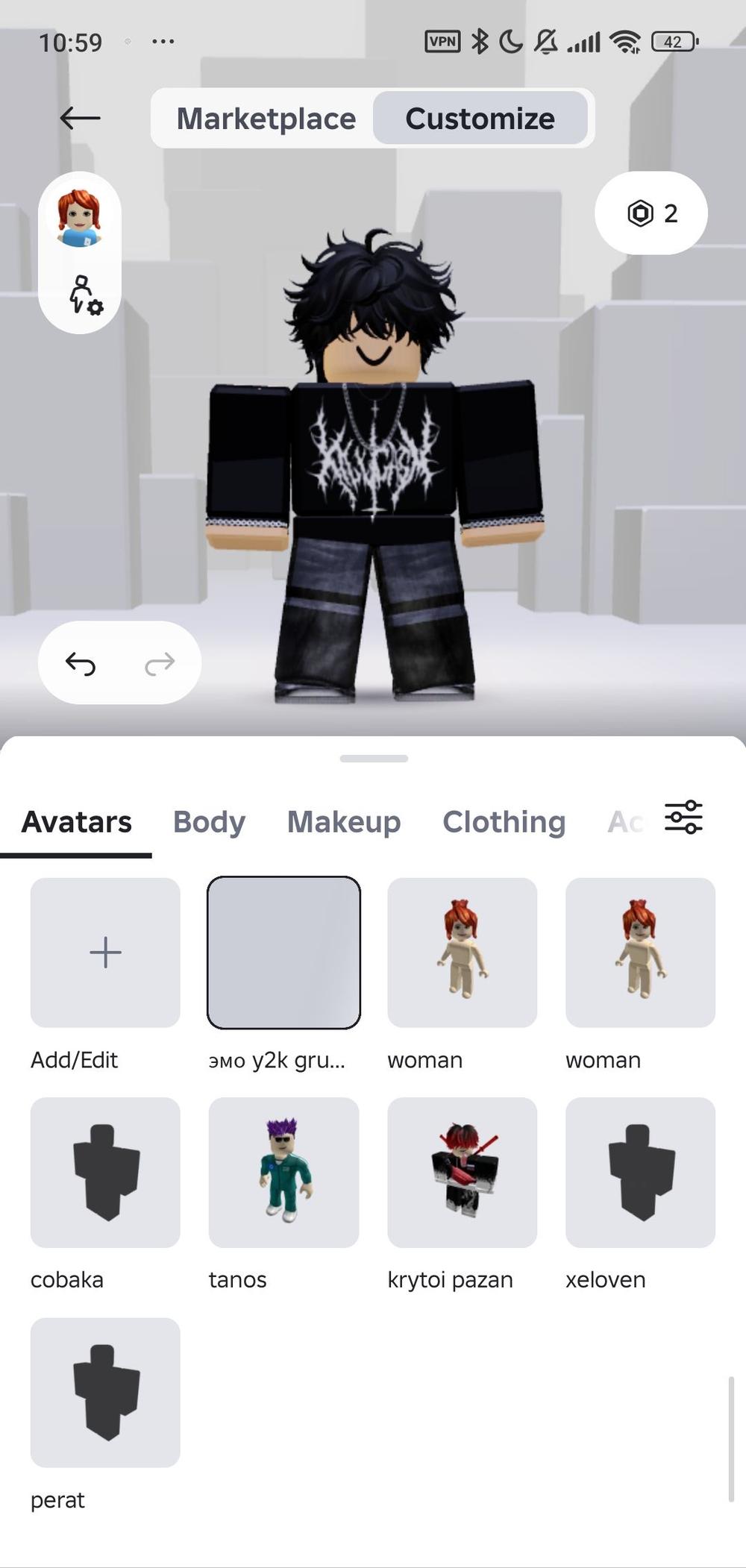Open the avatar headshot preview
The width and height of the screenshot is (746, 1568).
click(x=79, y=217)
